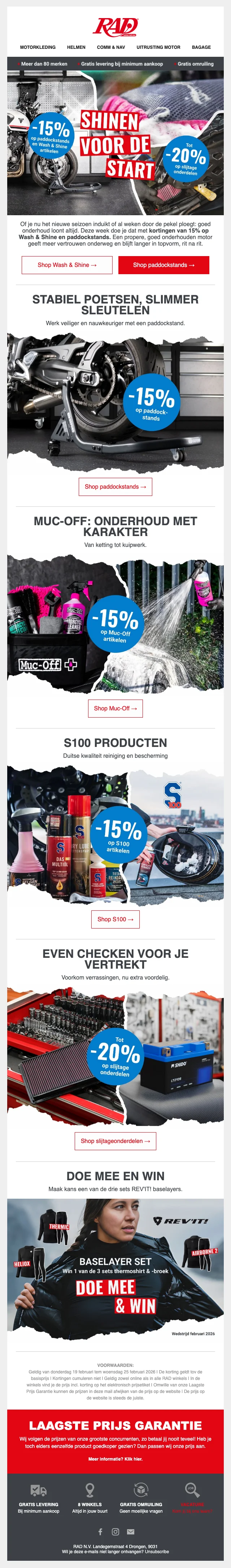Open the Shinen voor de start hero banner
This screenshot has width=231, height=1568.
[x=115, y=143]
